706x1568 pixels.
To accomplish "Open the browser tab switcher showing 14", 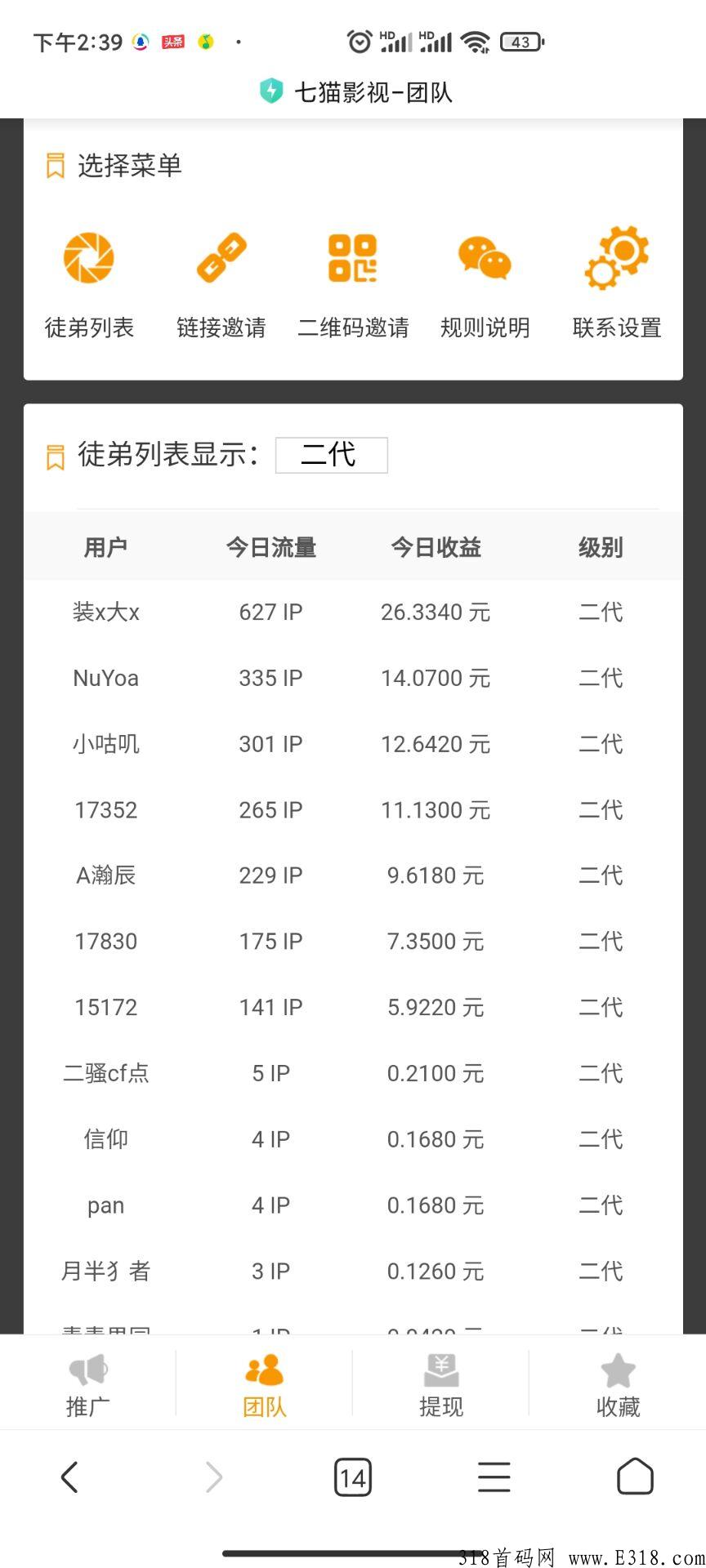I will coord(353,1477).
